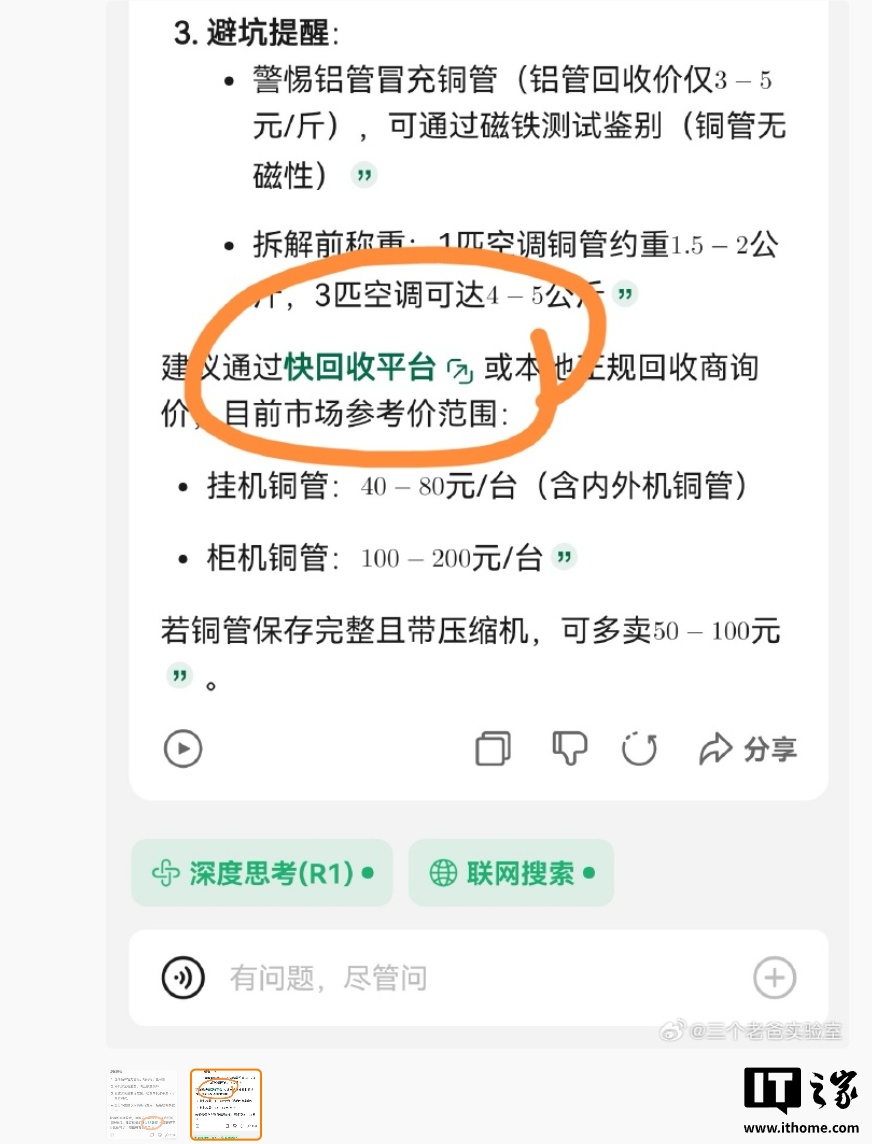Play the answer aloud
This screenshot has height=1144, width=872.
point(183,748)
